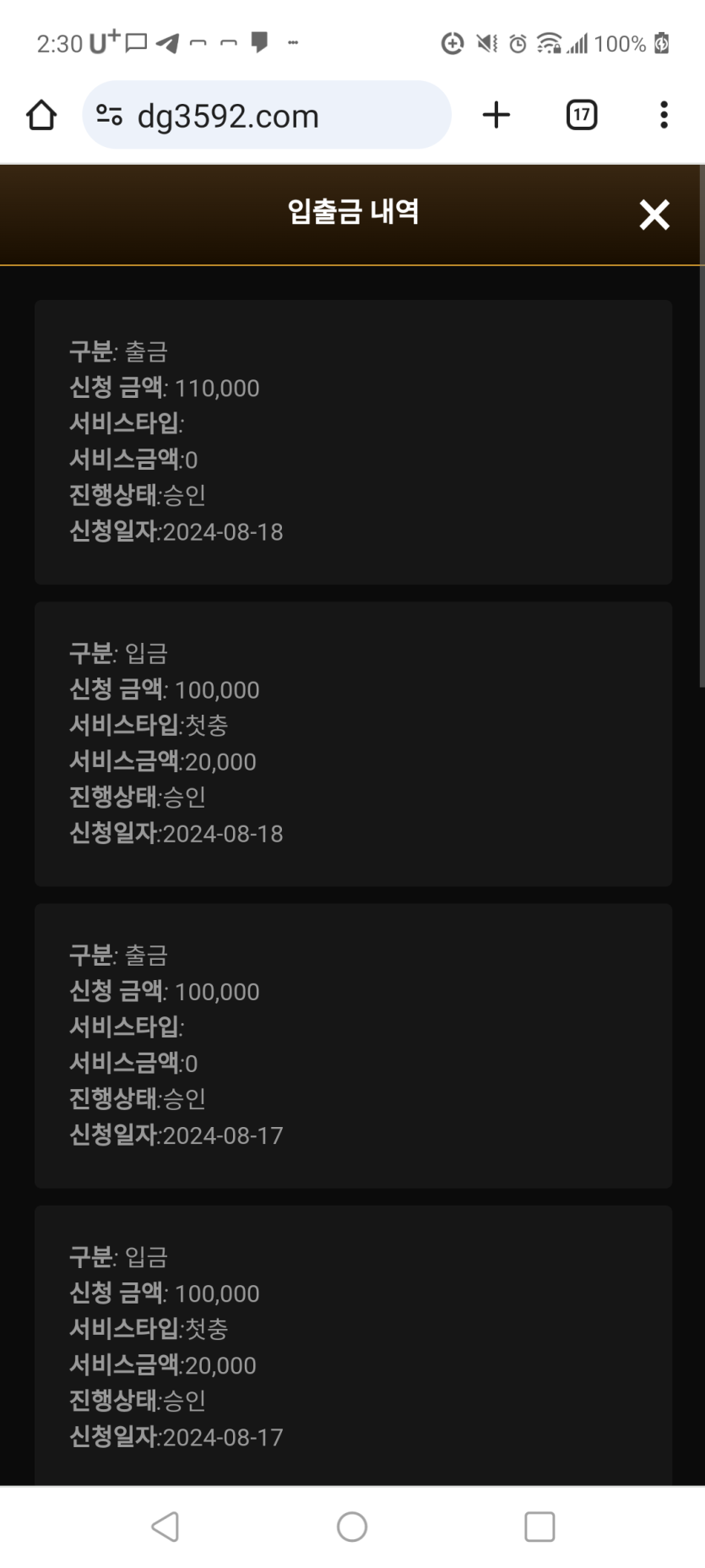Open the browser overflow menu
This screenshot has height=1568, width=705.
point(664,115)
